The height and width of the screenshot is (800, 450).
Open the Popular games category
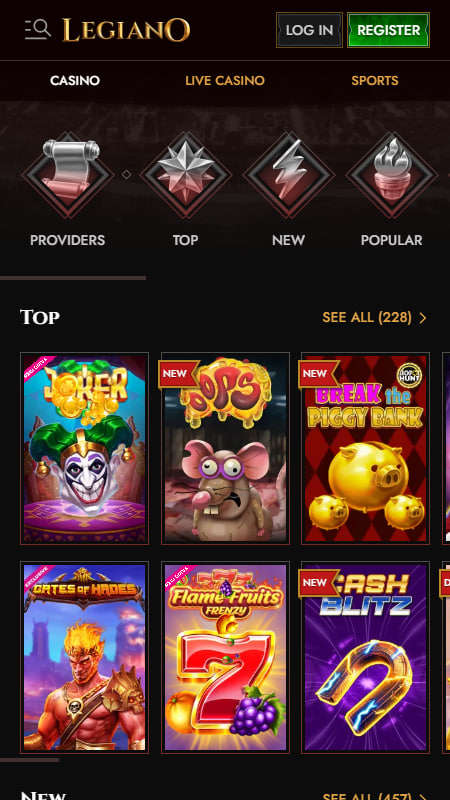(391, 190)
